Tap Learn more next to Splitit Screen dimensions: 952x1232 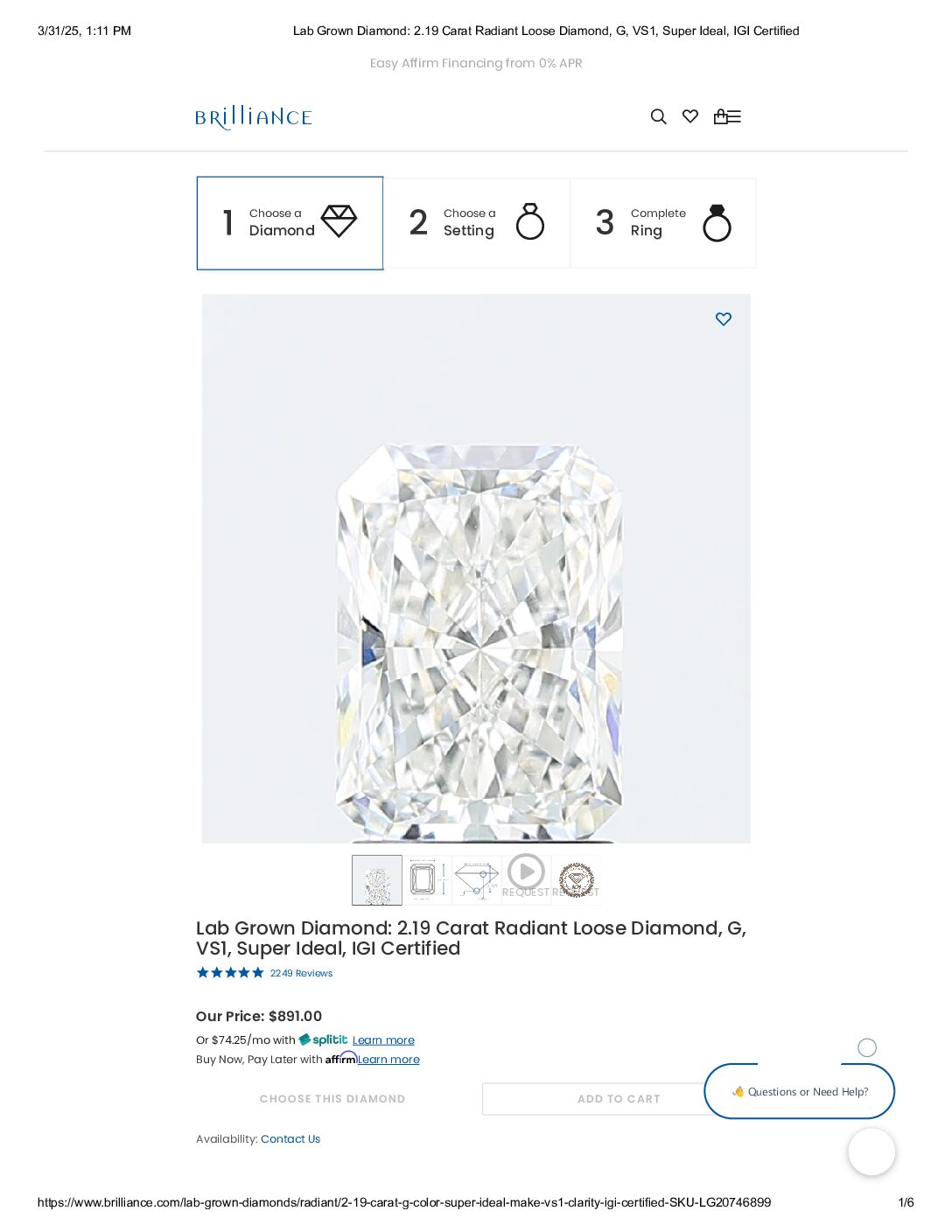pos(383,1040)
